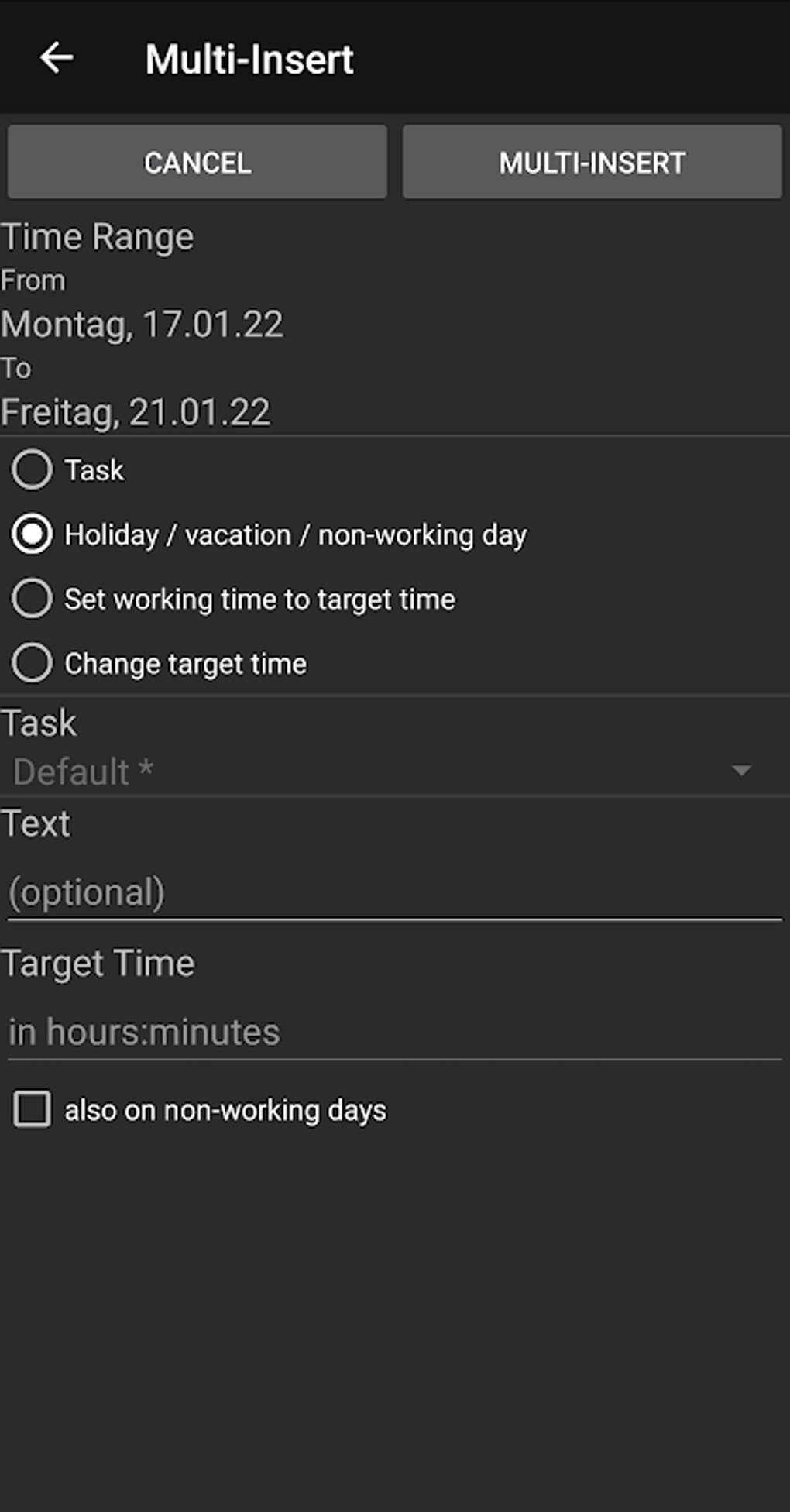790x1512 pixels.
Task: Click the Target Time hours:minutes field
Action: (x=310, y=1031)
